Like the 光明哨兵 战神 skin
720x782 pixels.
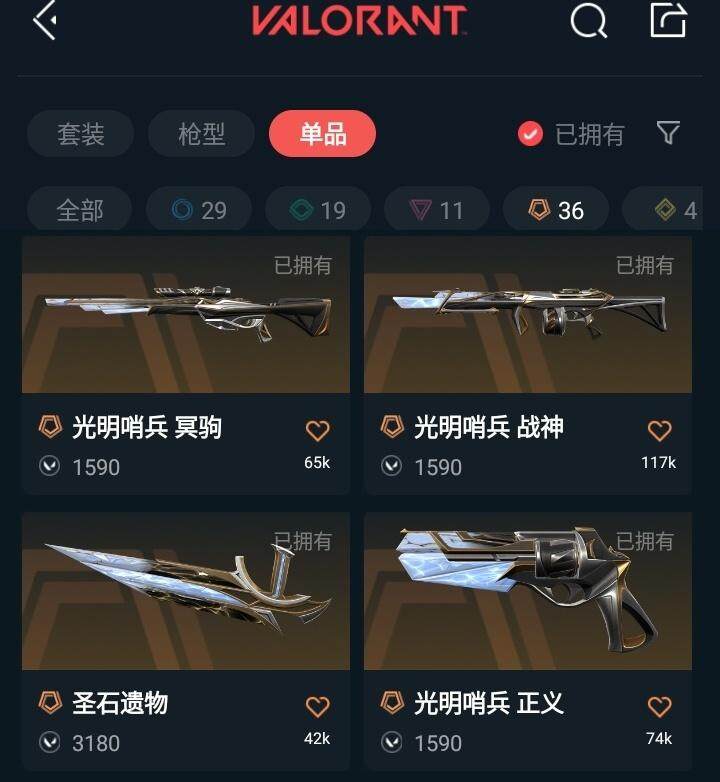(659, 431)
